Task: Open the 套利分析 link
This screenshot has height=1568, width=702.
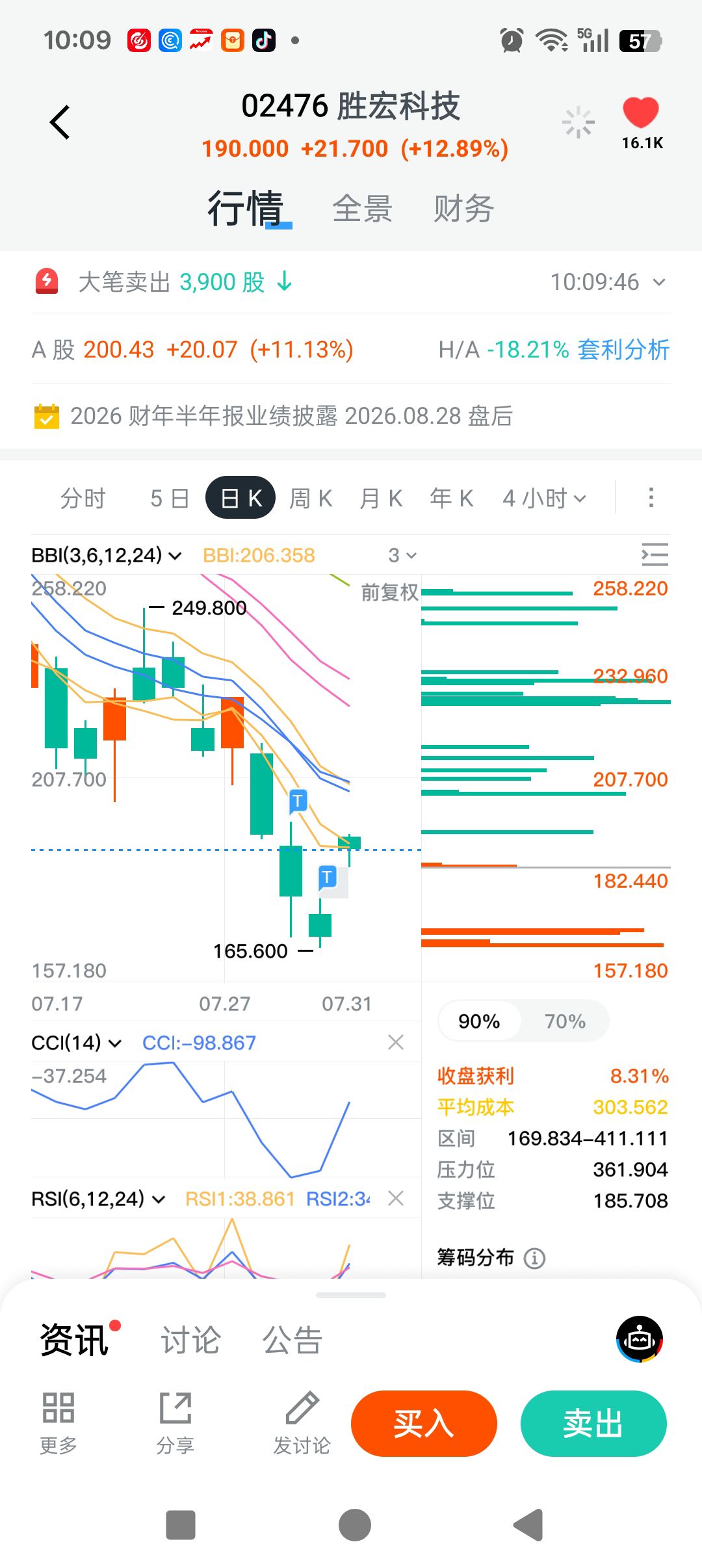Action: point(623,350)
